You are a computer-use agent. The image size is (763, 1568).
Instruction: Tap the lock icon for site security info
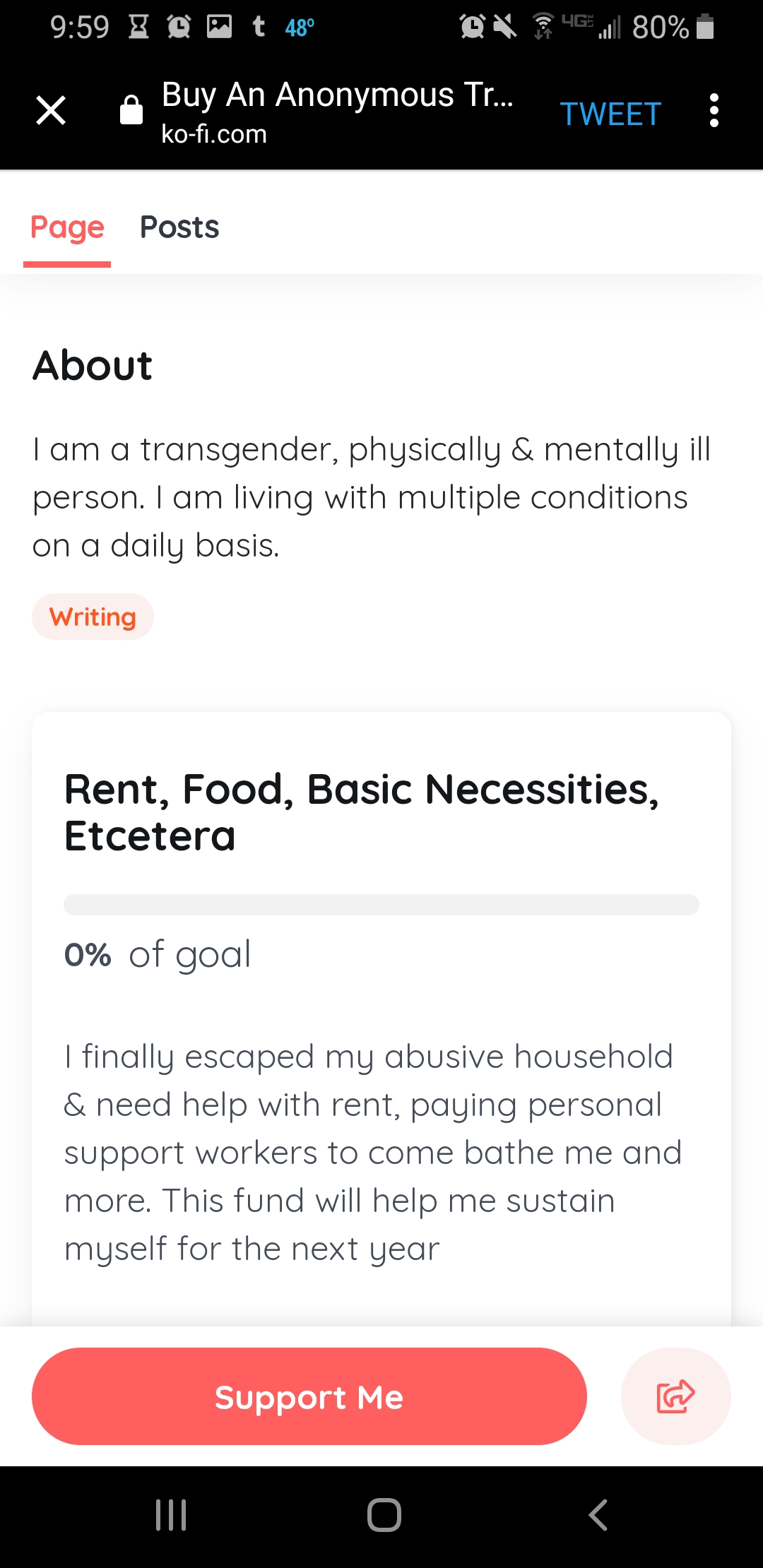click(131, 109)
